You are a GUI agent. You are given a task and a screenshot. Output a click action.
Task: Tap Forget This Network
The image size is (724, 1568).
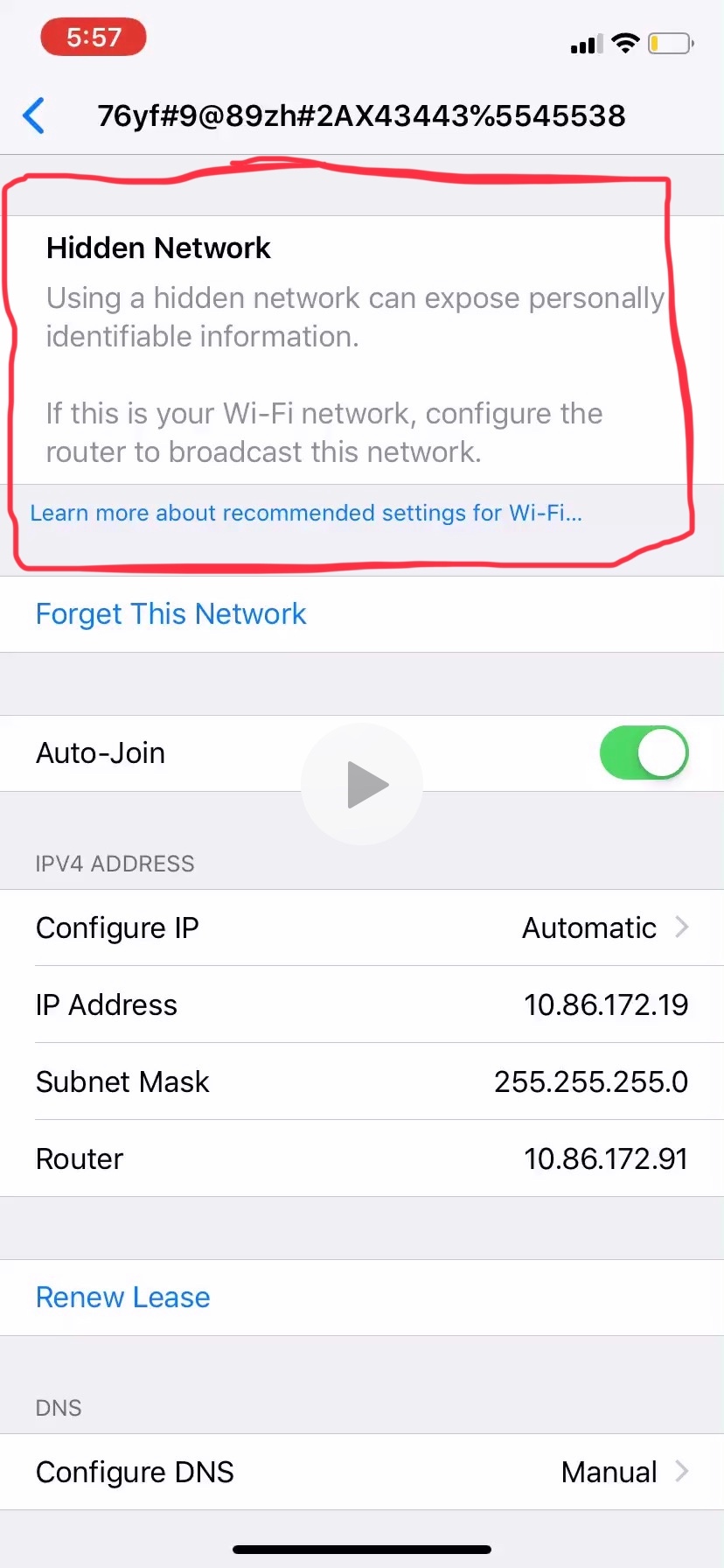pyautogui.click(x=171, y=614)
